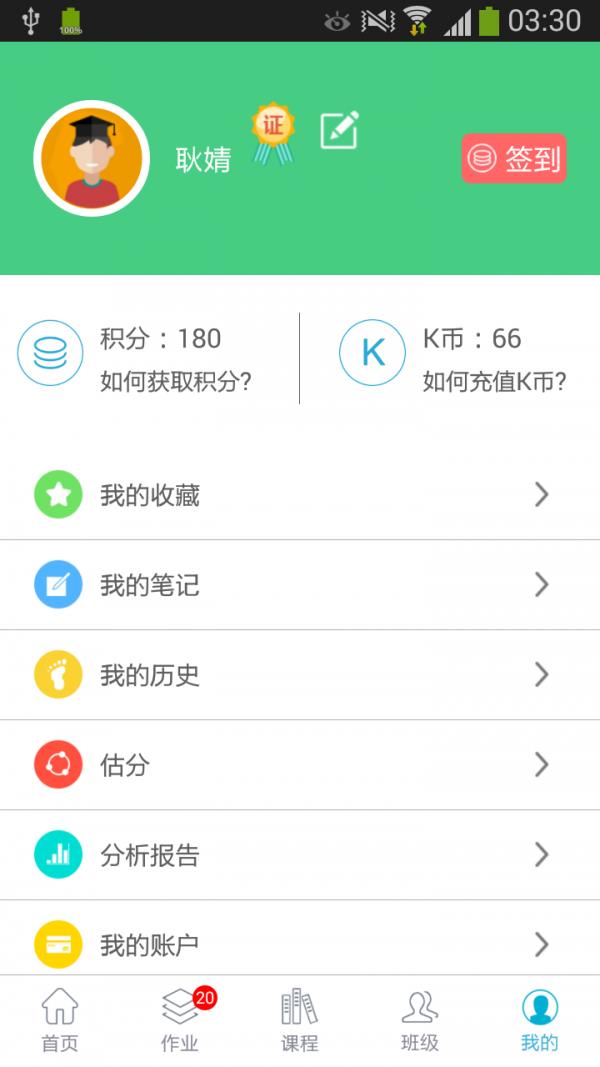Open 如何获取积分? help link

(x=176, y=382)
